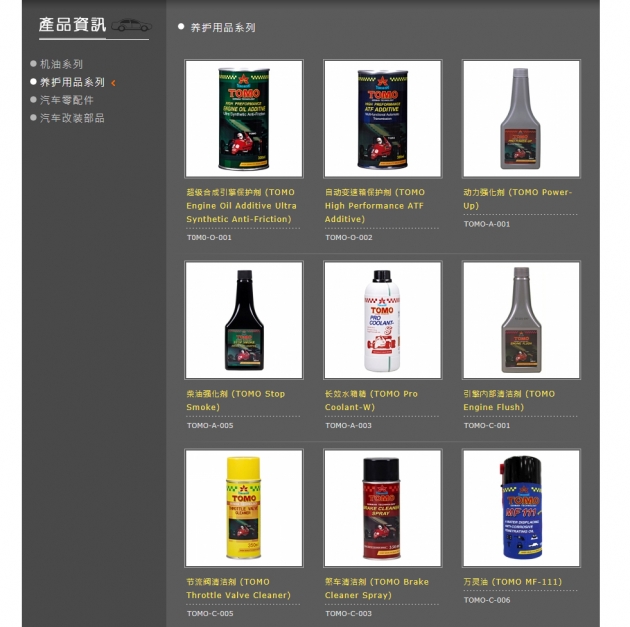
Task: Select the 养护用品系列 category
Action: 72,82
